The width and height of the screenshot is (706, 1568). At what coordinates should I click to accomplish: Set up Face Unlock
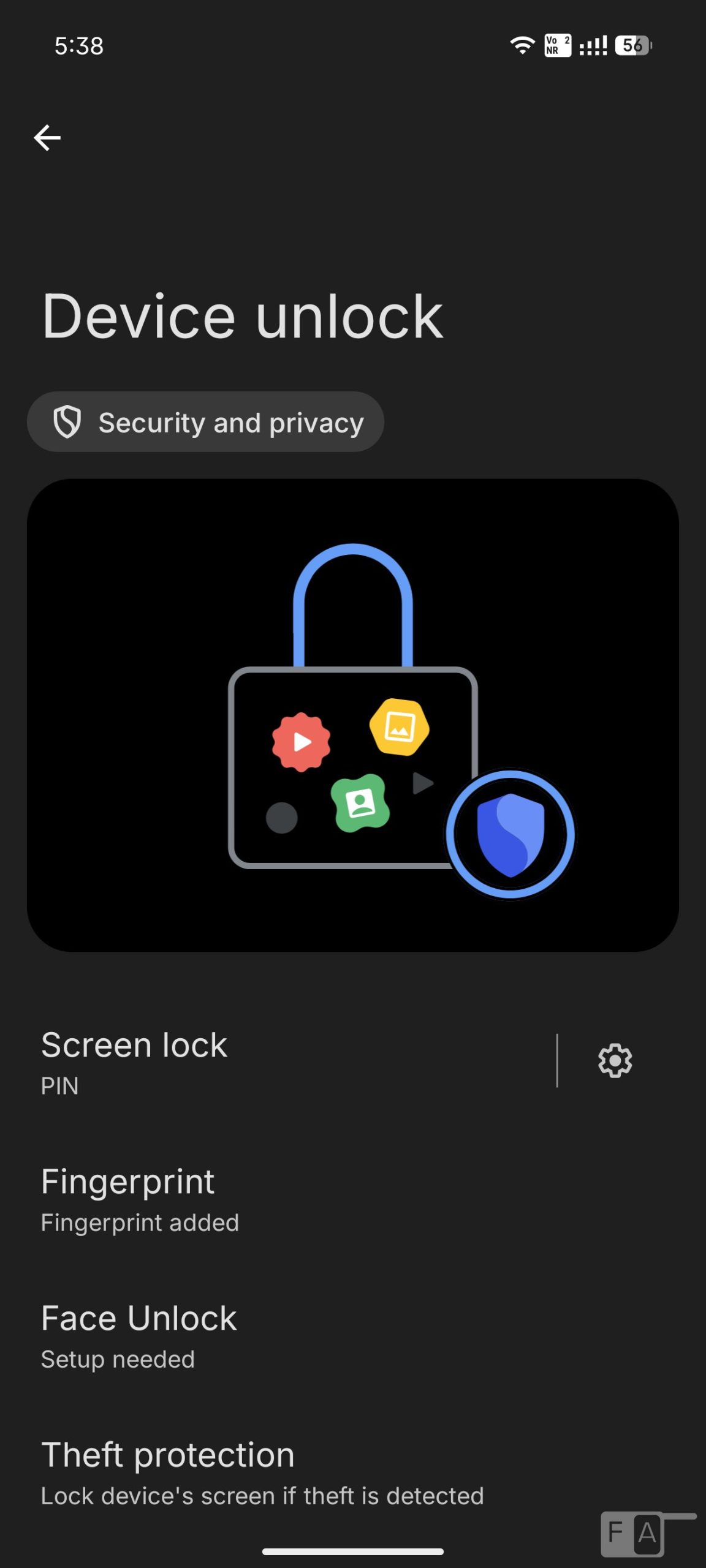(245, 1336)
